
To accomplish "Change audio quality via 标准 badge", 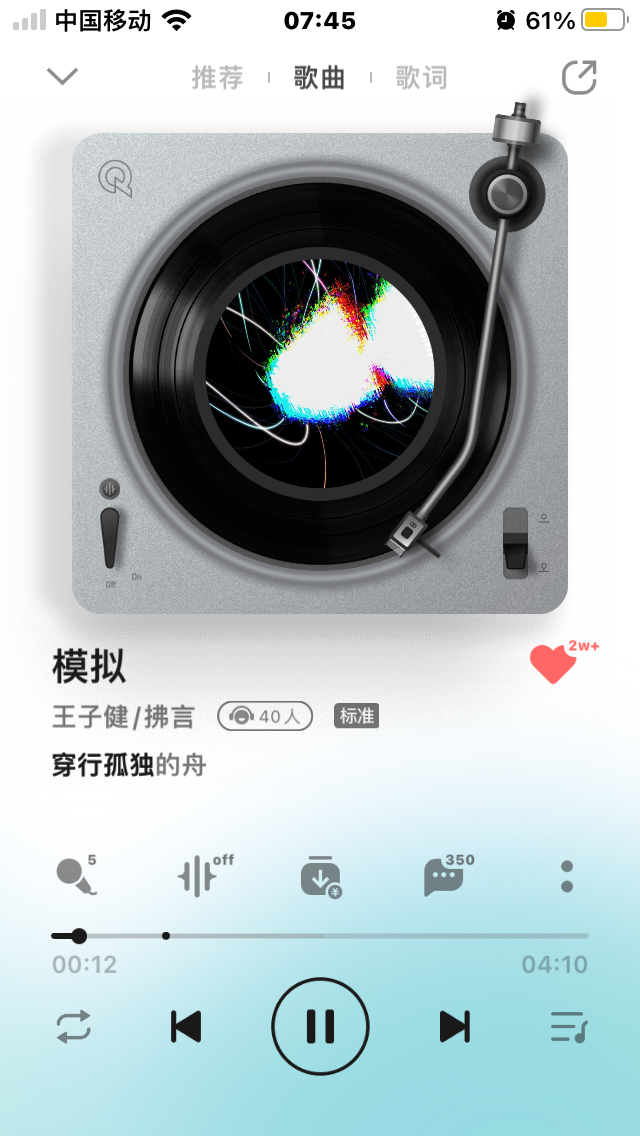I will click(356, 716).
